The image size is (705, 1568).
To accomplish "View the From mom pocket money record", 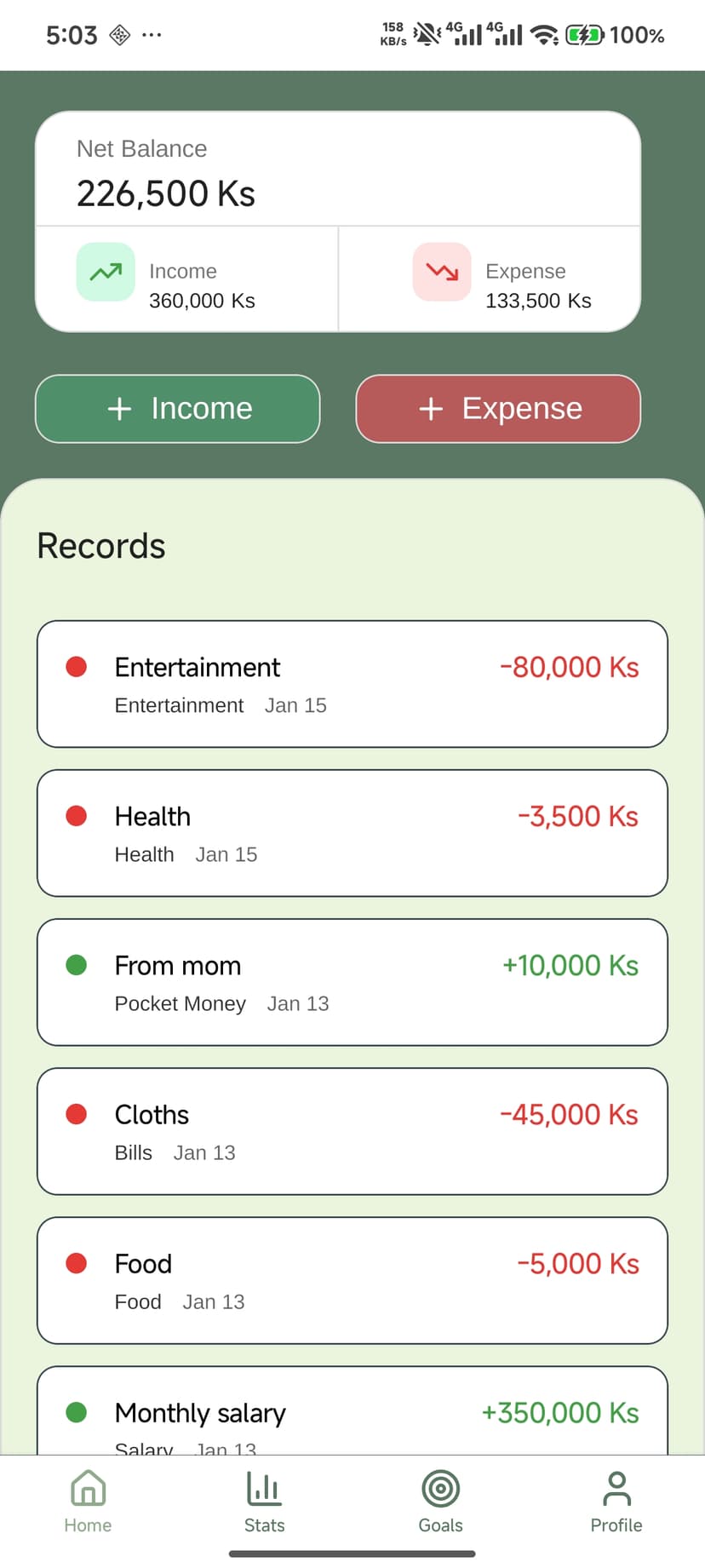I will 352,982.
